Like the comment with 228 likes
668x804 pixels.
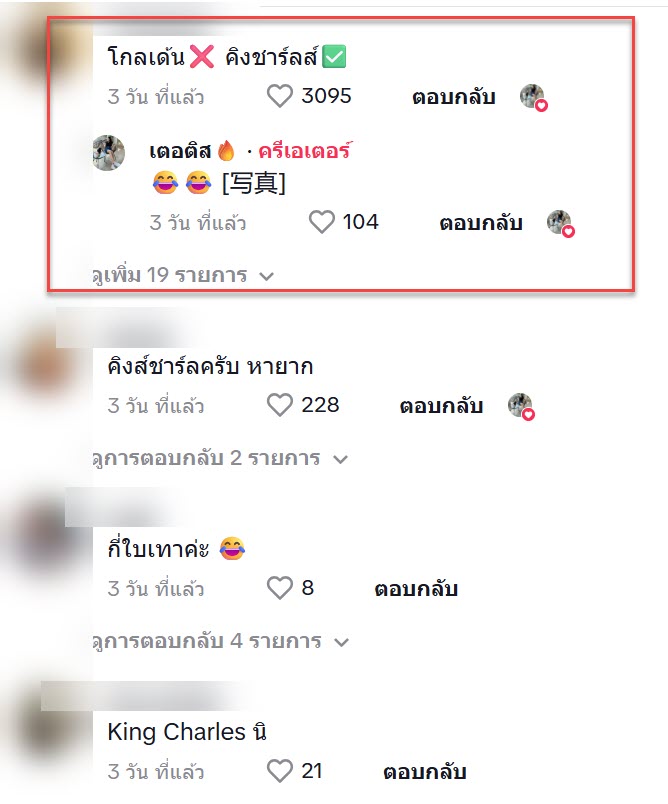tap(280, 405)
